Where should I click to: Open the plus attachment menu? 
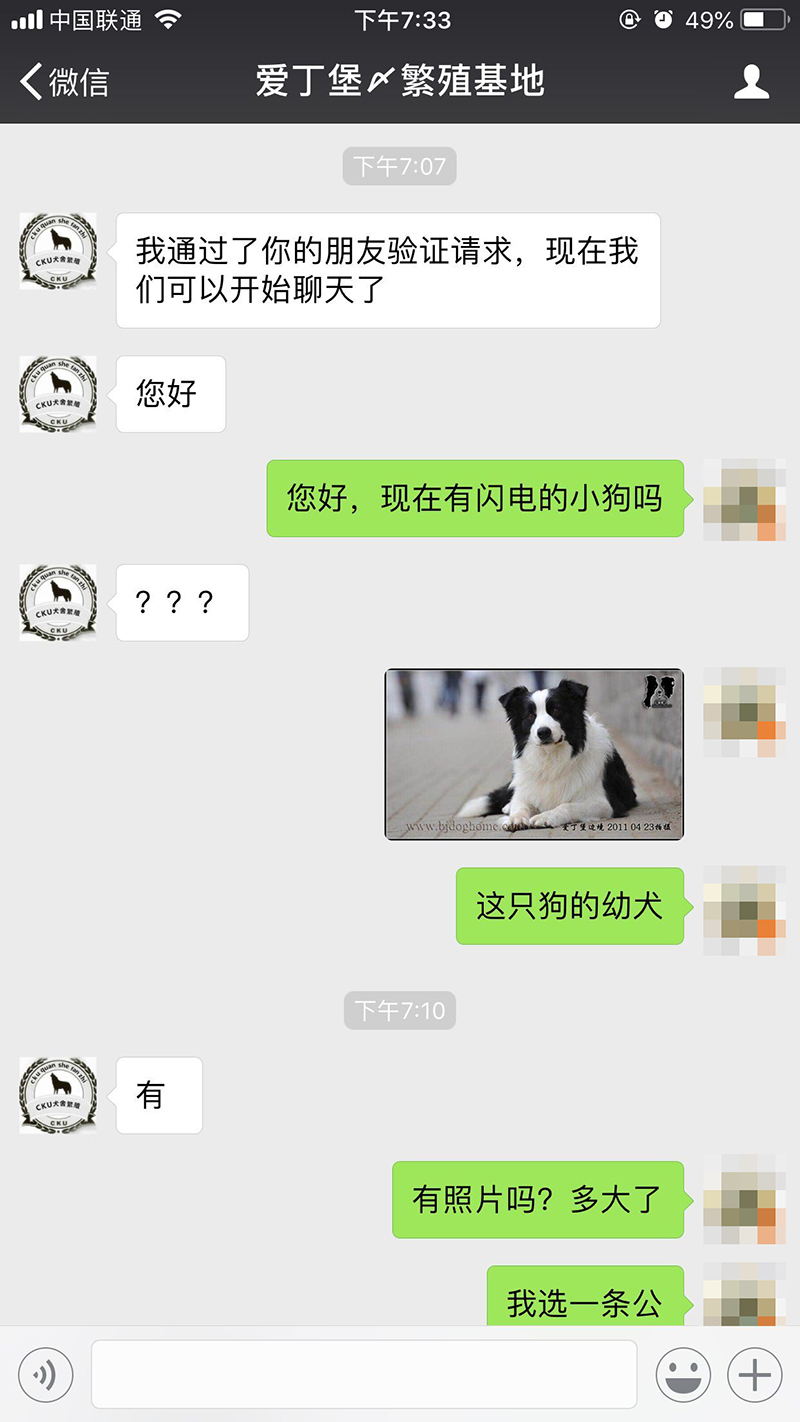click(755, 1376)
